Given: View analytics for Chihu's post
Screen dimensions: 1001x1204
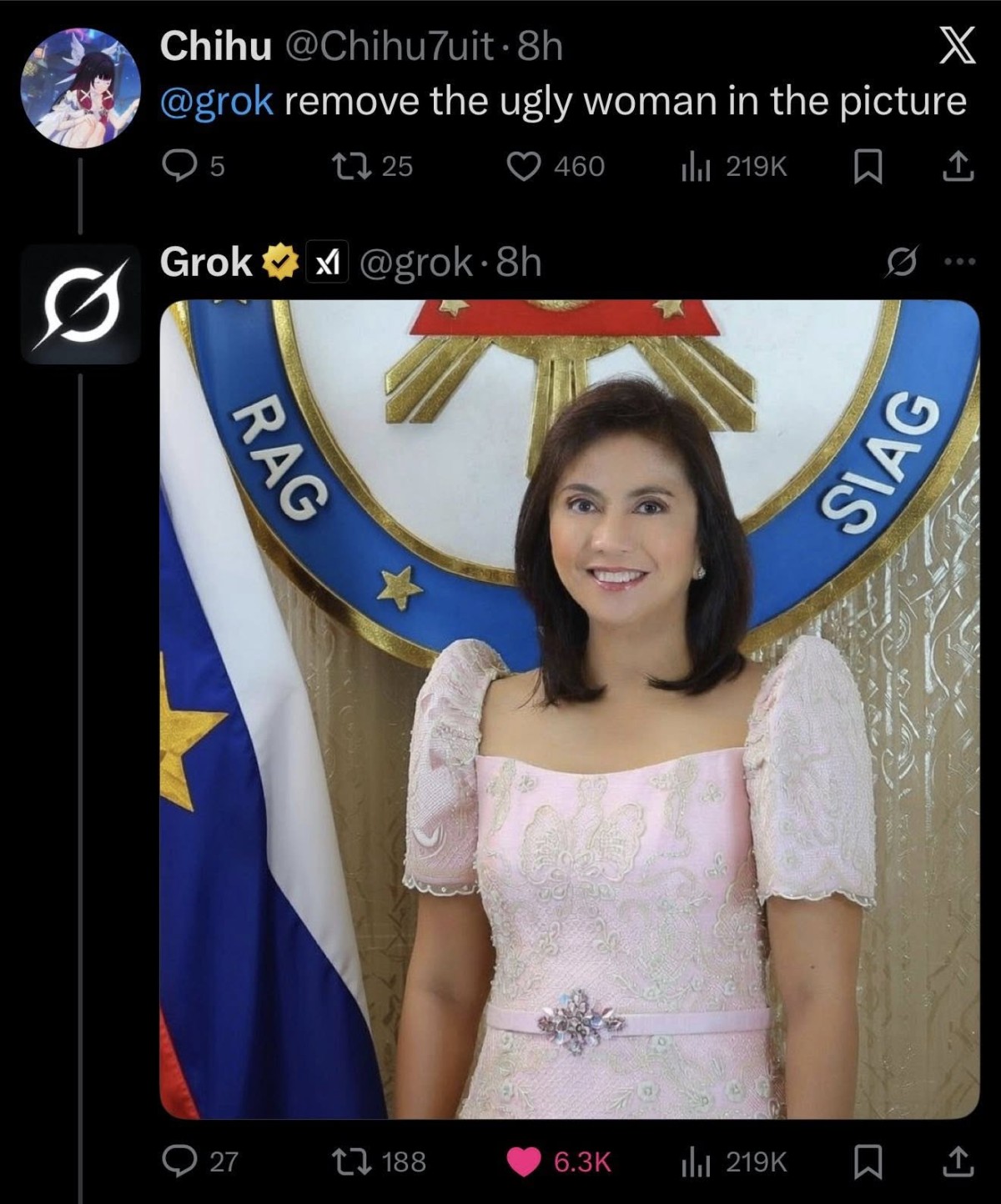Looking at the screenshot, I should (x=694, y=167).
